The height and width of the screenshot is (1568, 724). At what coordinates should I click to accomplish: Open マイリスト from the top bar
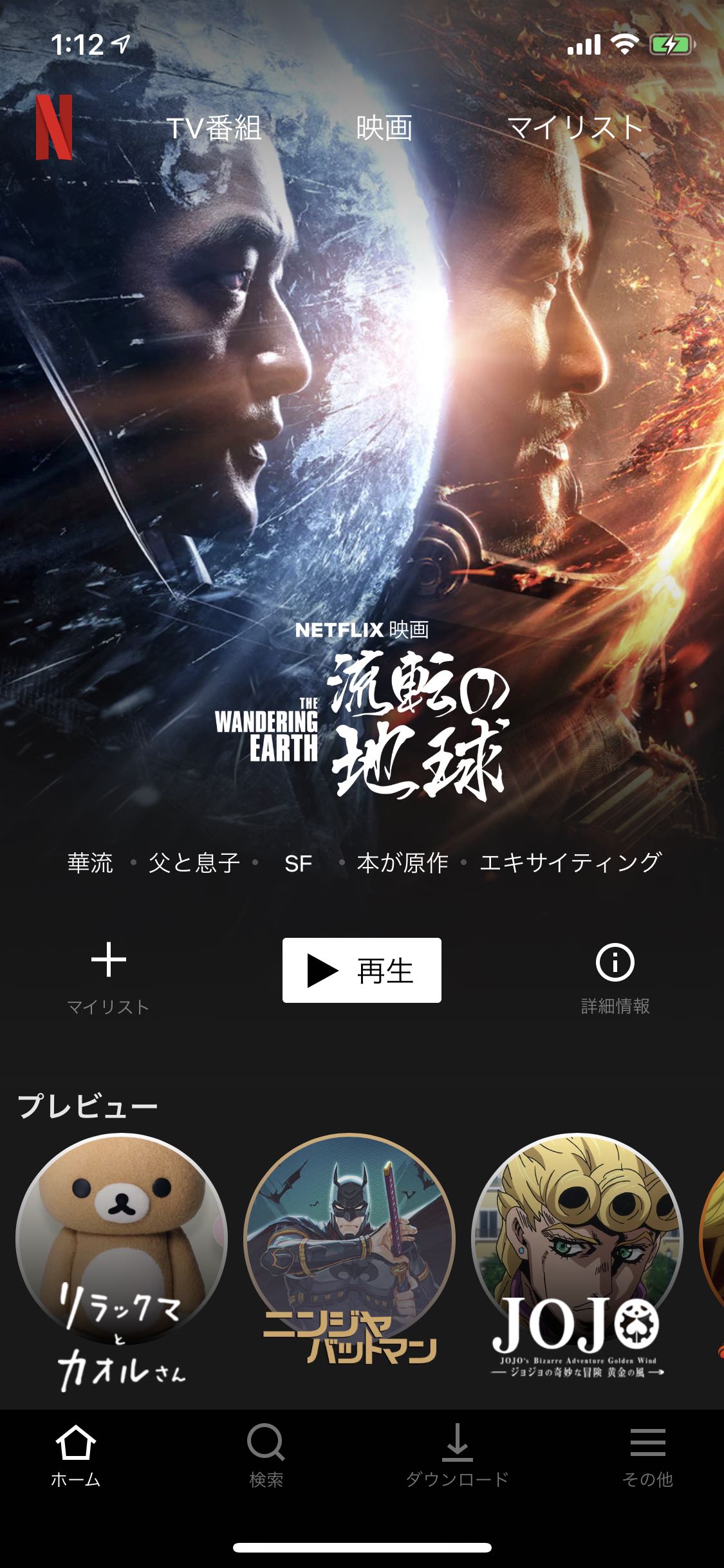pos(575,128)
